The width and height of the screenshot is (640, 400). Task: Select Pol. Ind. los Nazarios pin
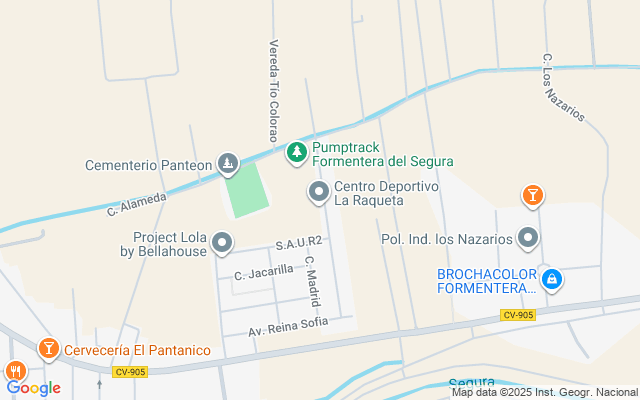click(x=528, y=238)
